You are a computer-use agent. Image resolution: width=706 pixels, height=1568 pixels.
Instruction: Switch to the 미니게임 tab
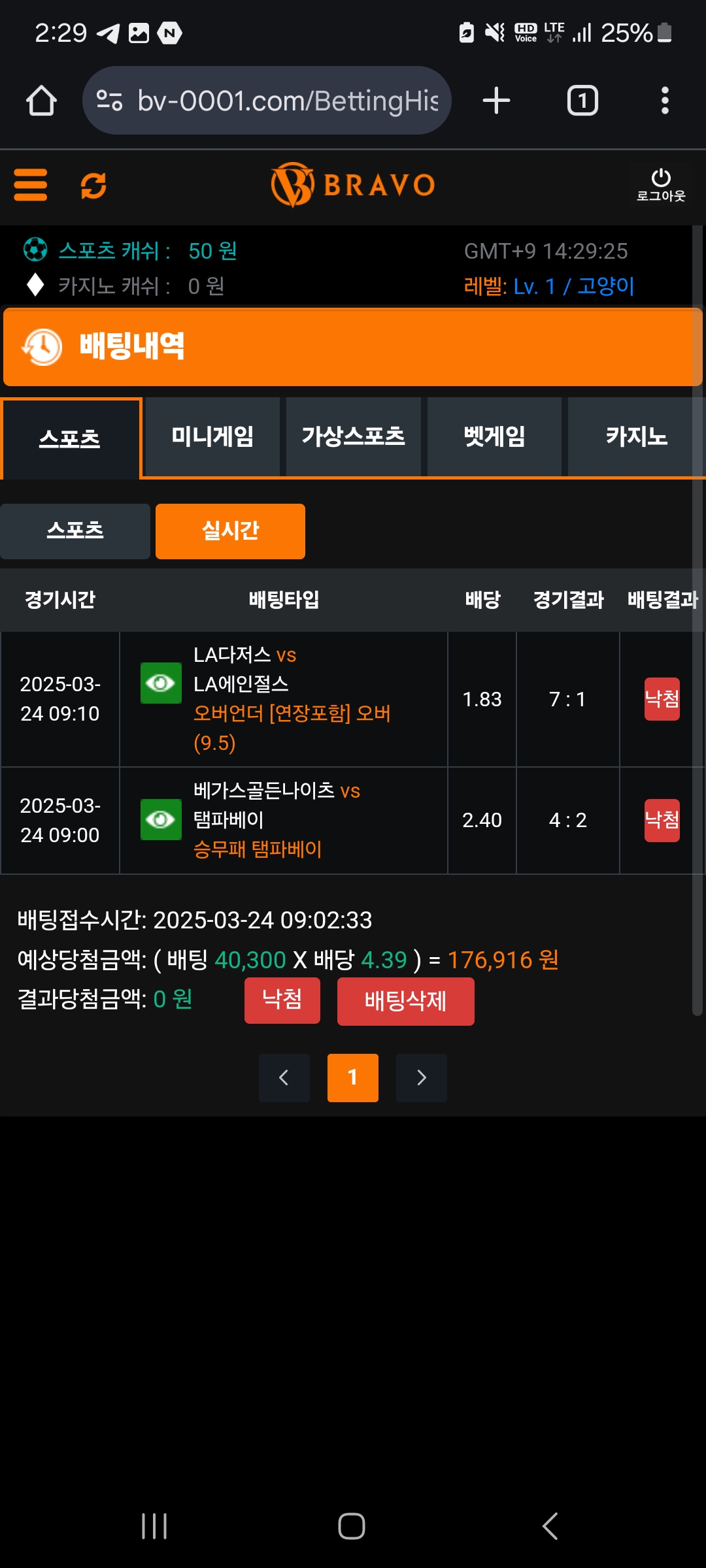tap(212, 436)
